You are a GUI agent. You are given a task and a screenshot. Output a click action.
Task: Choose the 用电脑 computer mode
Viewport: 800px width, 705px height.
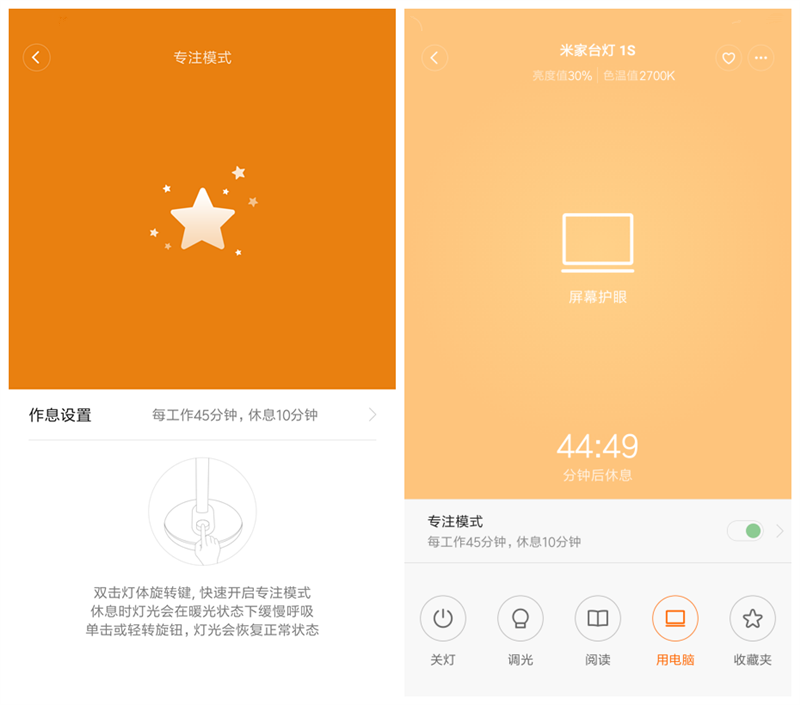point(675,619)
